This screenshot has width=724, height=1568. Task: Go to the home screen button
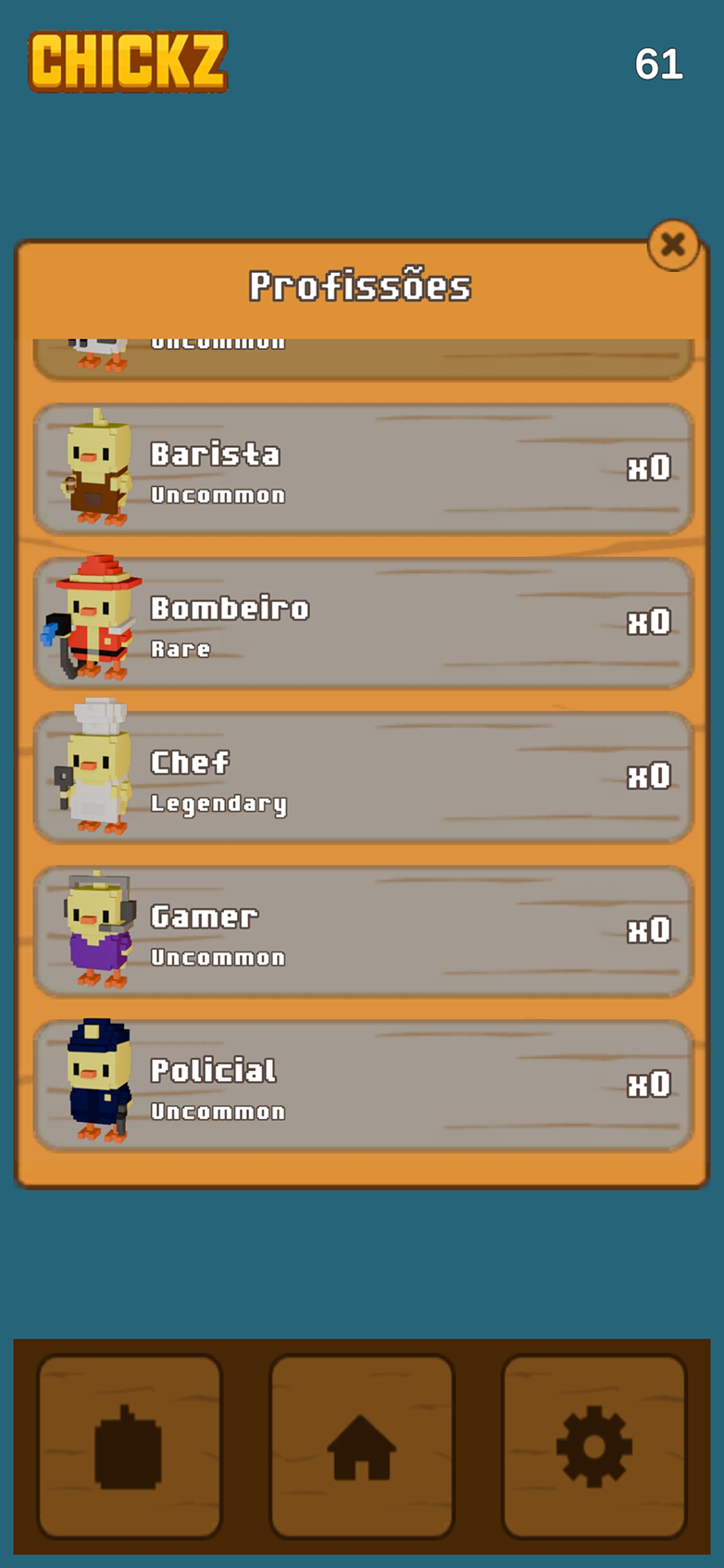pyautogui.click(x=362, y=1446)
